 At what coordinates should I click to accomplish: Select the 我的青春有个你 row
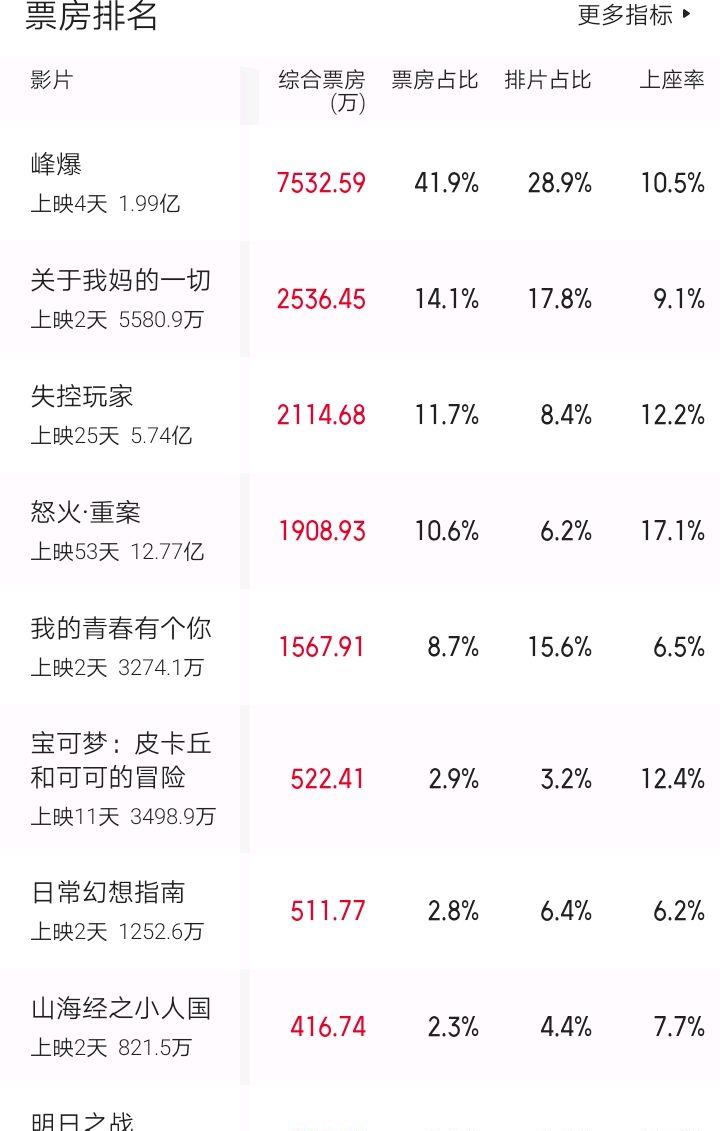click(x=120, y=629)
